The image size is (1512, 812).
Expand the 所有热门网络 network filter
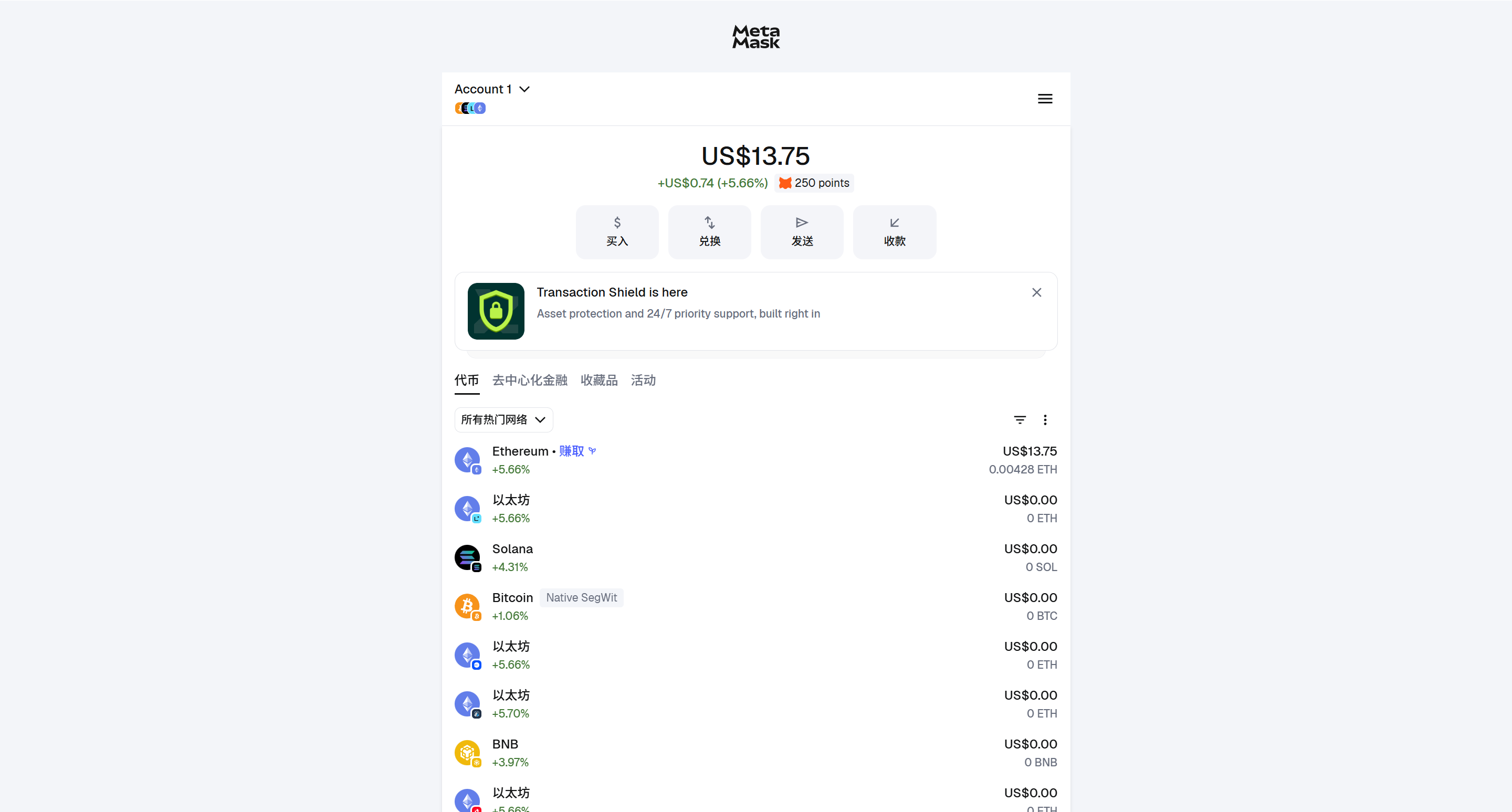tap(503, 419)
